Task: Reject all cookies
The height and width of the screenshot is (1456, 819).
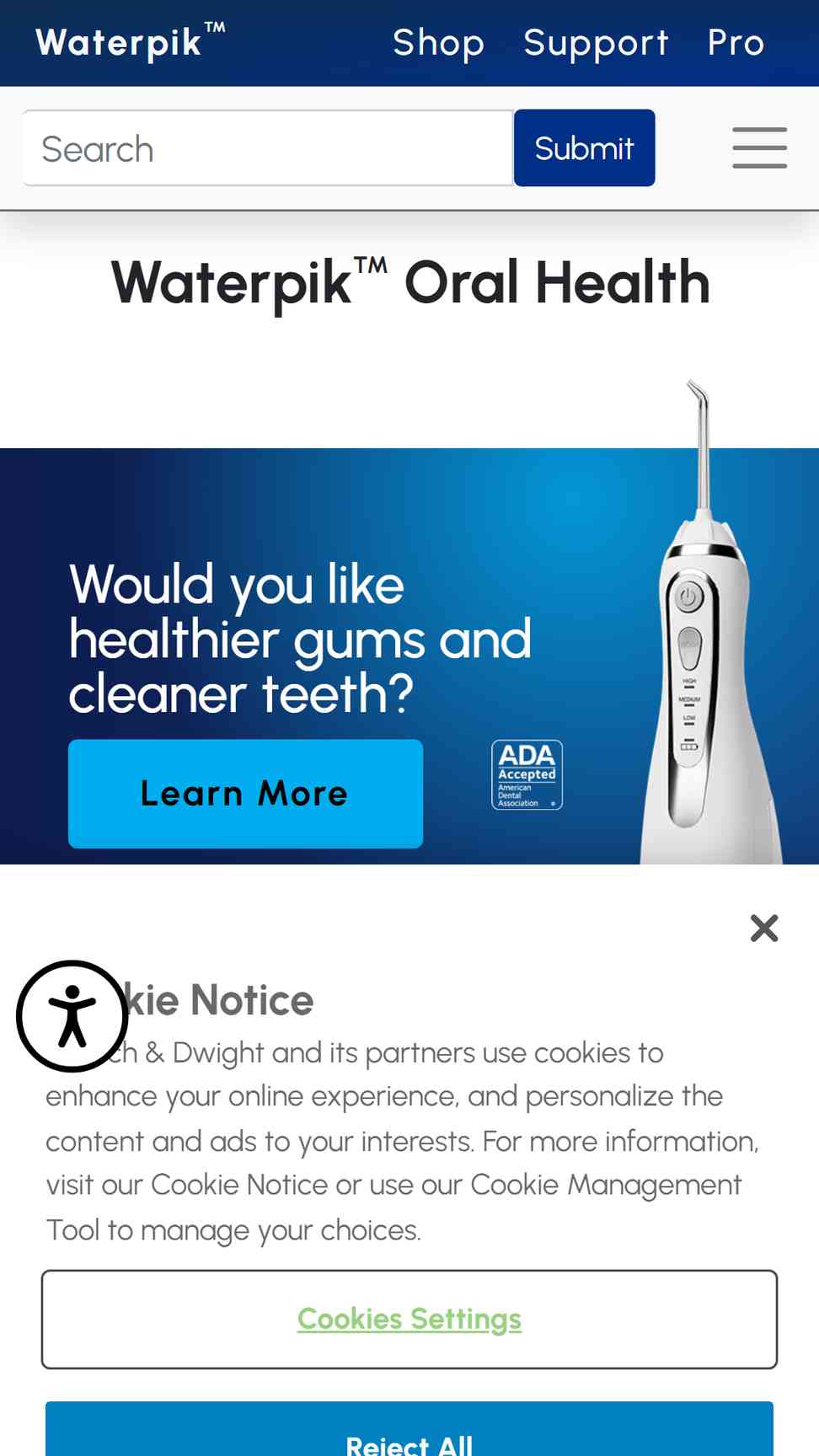Action: 409,1431
